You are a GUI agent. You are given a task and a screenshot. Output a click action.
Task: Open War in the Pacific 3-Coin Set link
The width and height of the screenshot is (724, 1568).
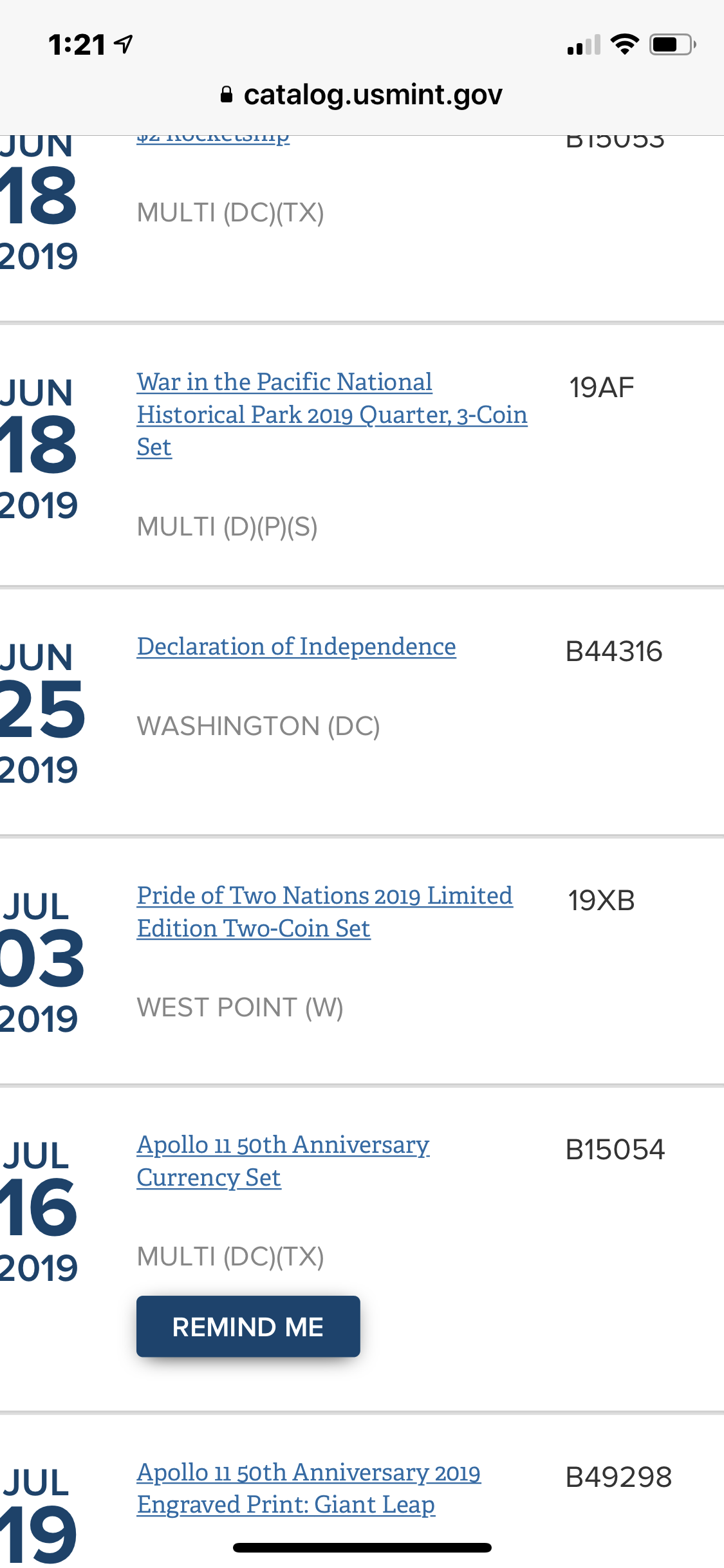tap(332, 414)
